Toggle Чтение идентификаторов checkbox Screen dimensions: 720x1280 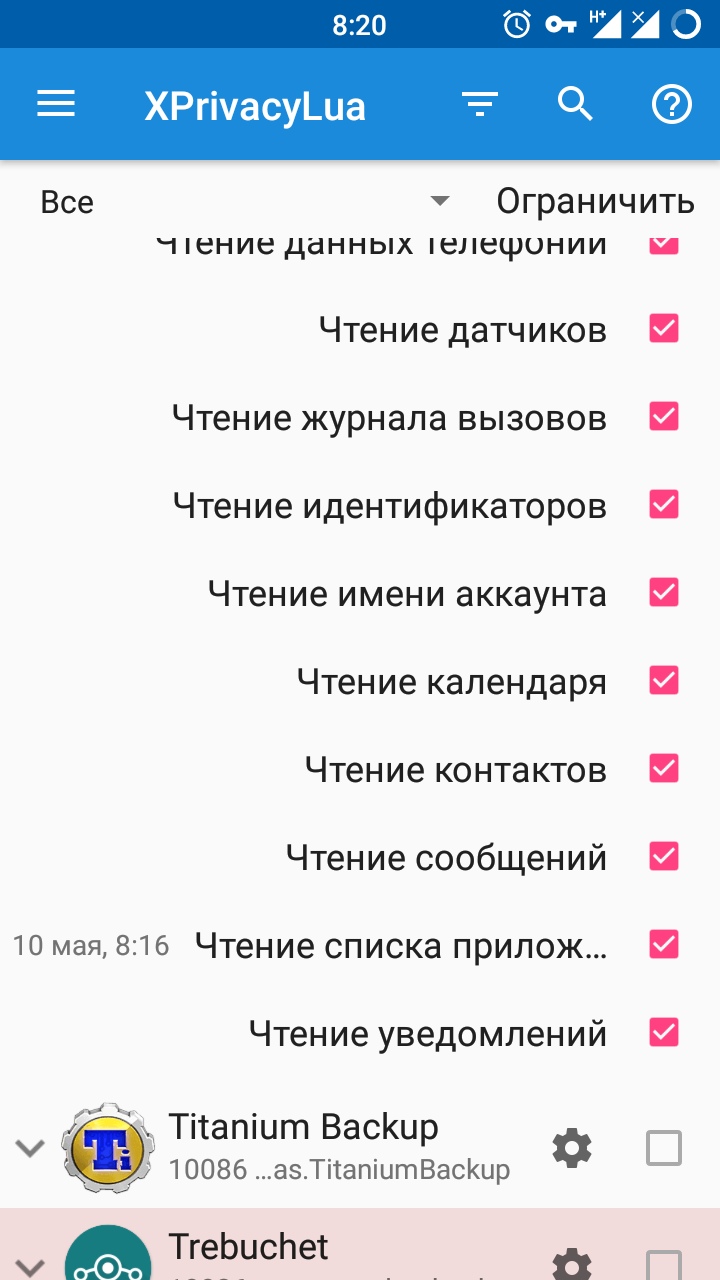[664, 505]
